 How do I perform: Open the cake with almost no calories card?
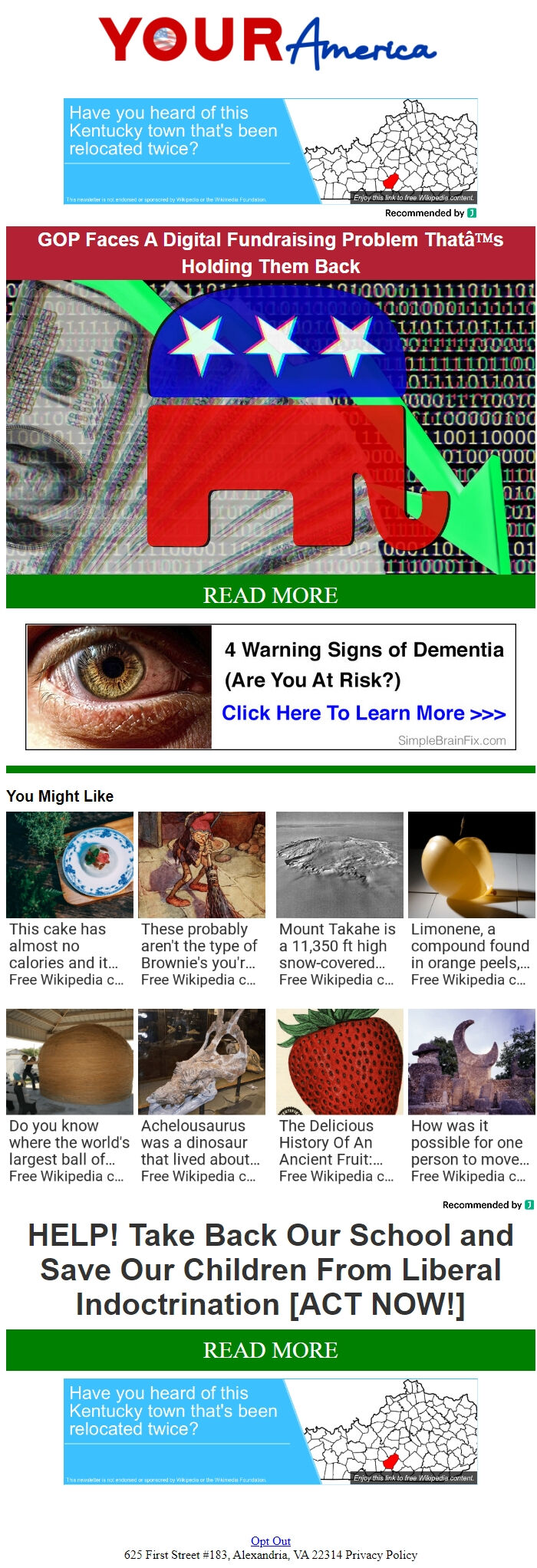69,899
